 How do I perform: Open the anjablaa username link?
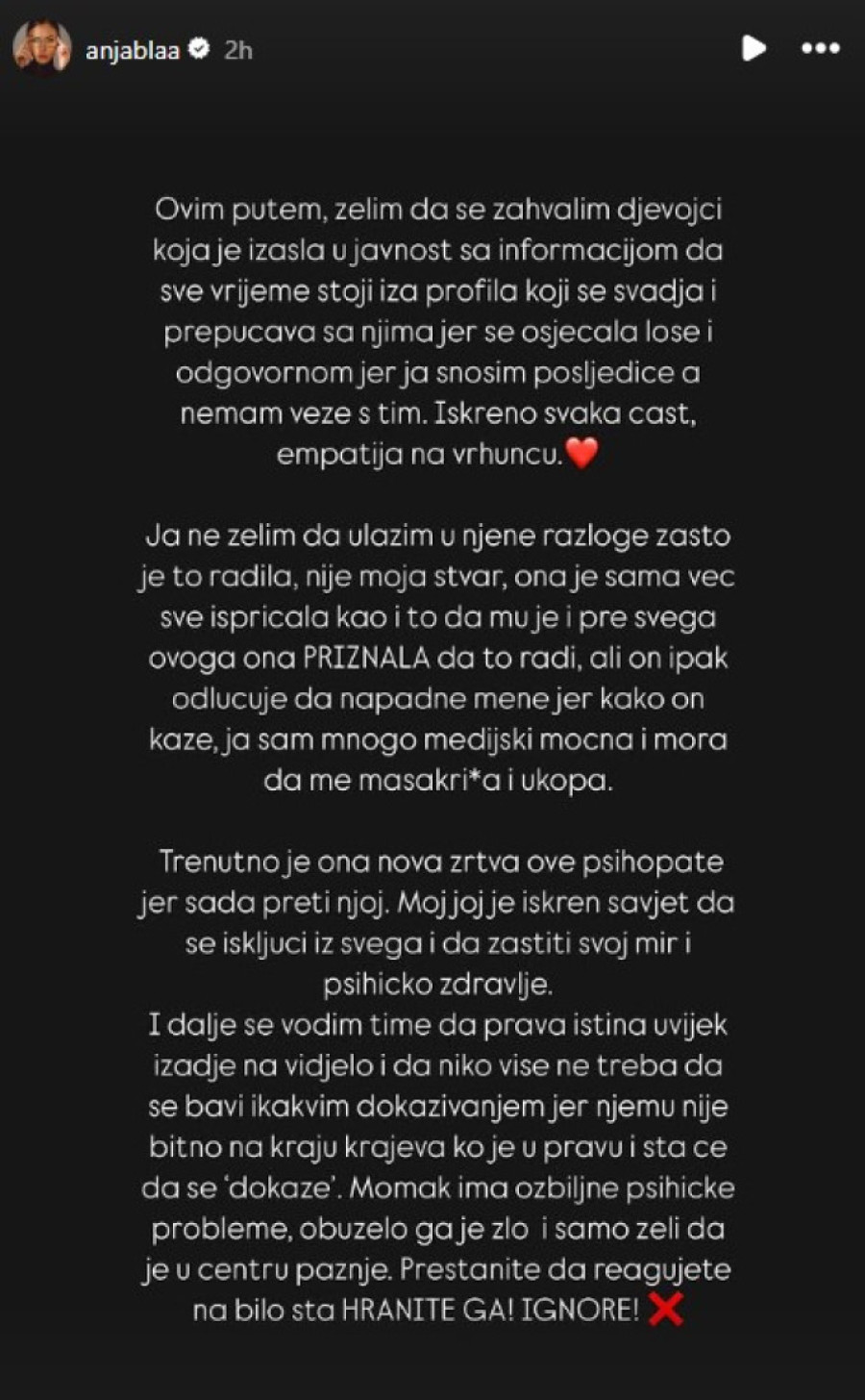click(133, 50)
